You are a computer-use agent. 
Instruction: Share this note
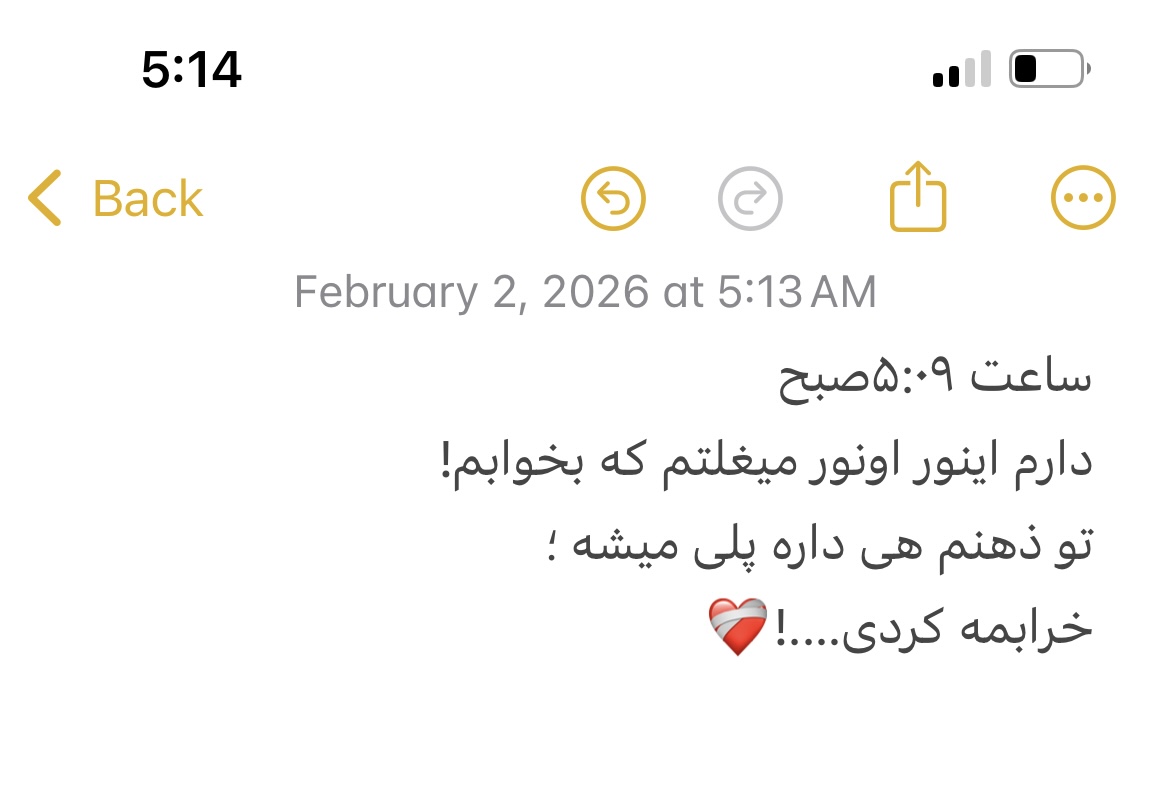point(917,197)
